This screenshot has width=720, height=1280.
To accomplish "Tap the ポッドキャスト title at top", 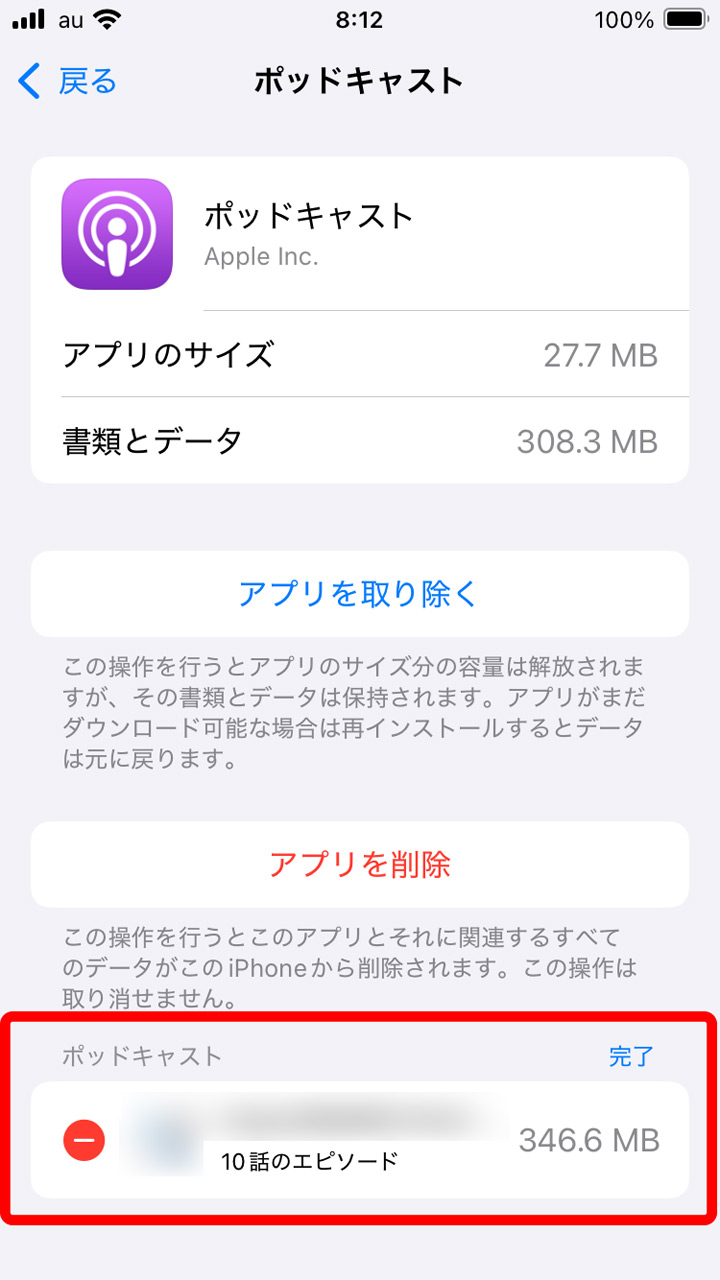I will point(360,81).
